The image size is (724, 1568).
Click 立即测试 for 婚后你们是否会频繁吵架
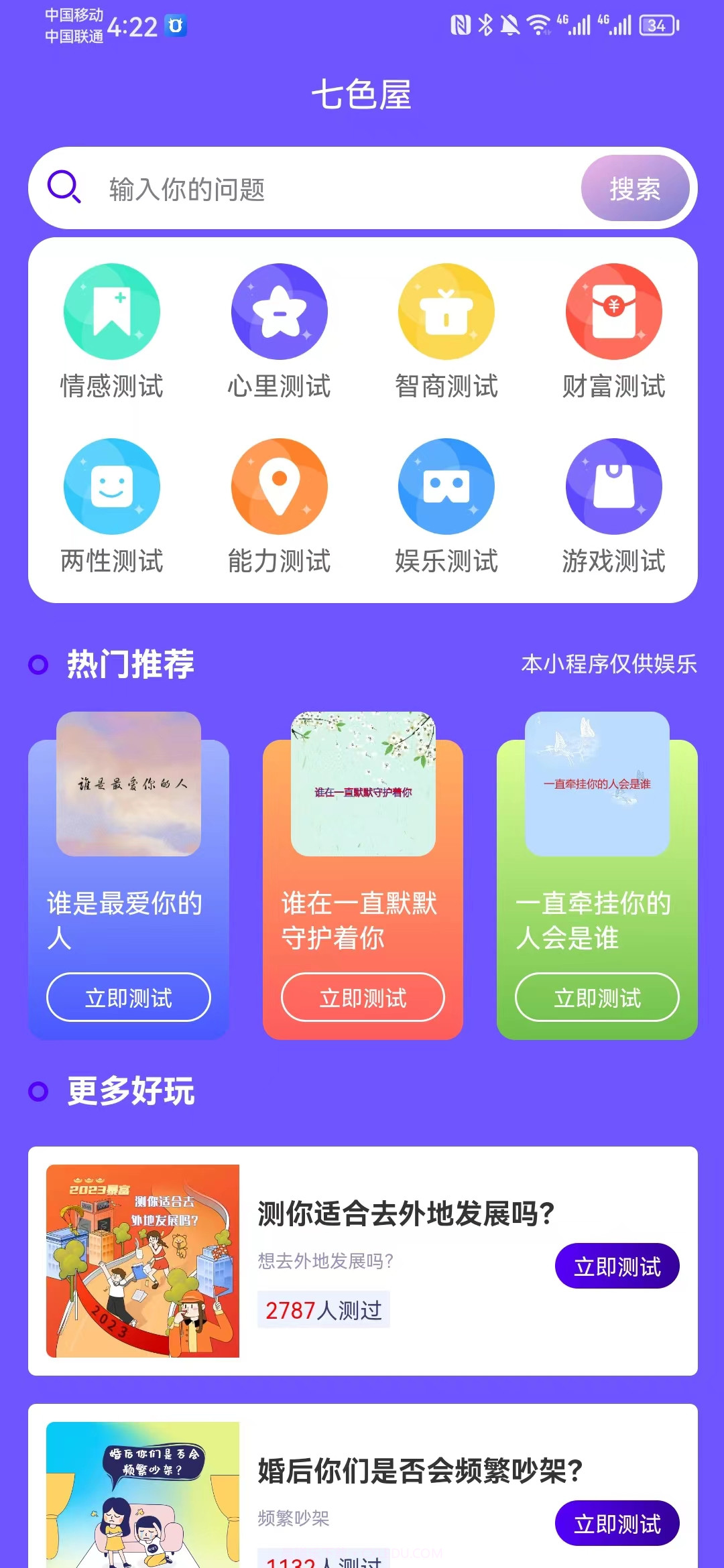[617, 1522]
